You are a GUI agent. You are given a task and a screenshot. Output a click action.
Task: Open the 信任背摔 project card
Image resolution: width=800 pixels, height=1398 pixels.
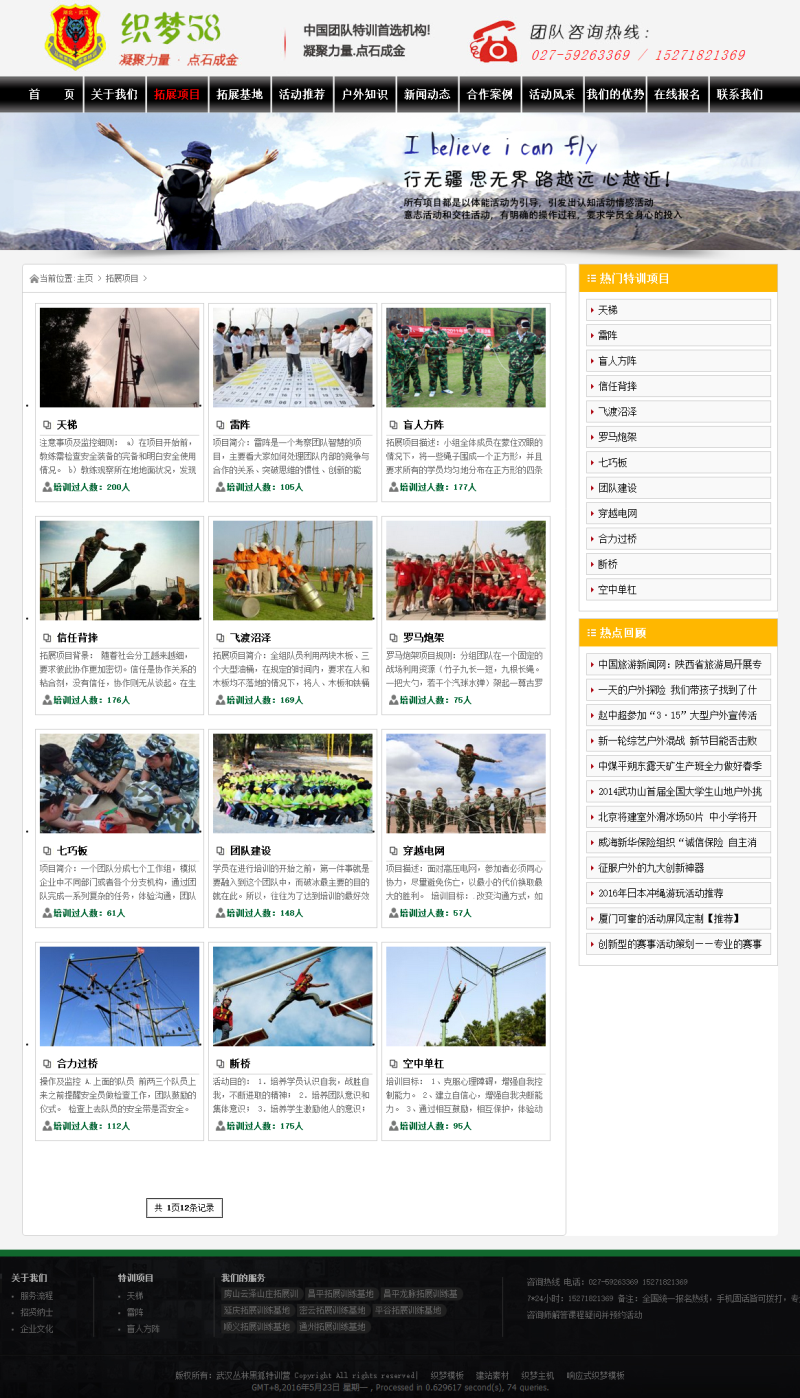119,570
